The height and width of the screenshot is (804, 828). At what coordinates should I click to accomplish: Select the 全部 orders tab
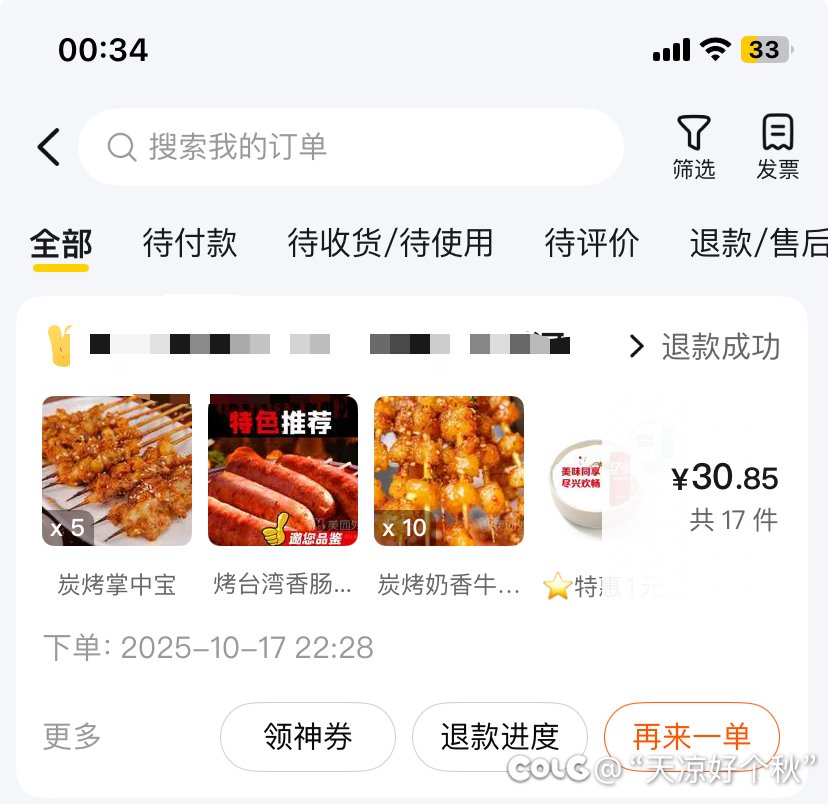point(61,243)
